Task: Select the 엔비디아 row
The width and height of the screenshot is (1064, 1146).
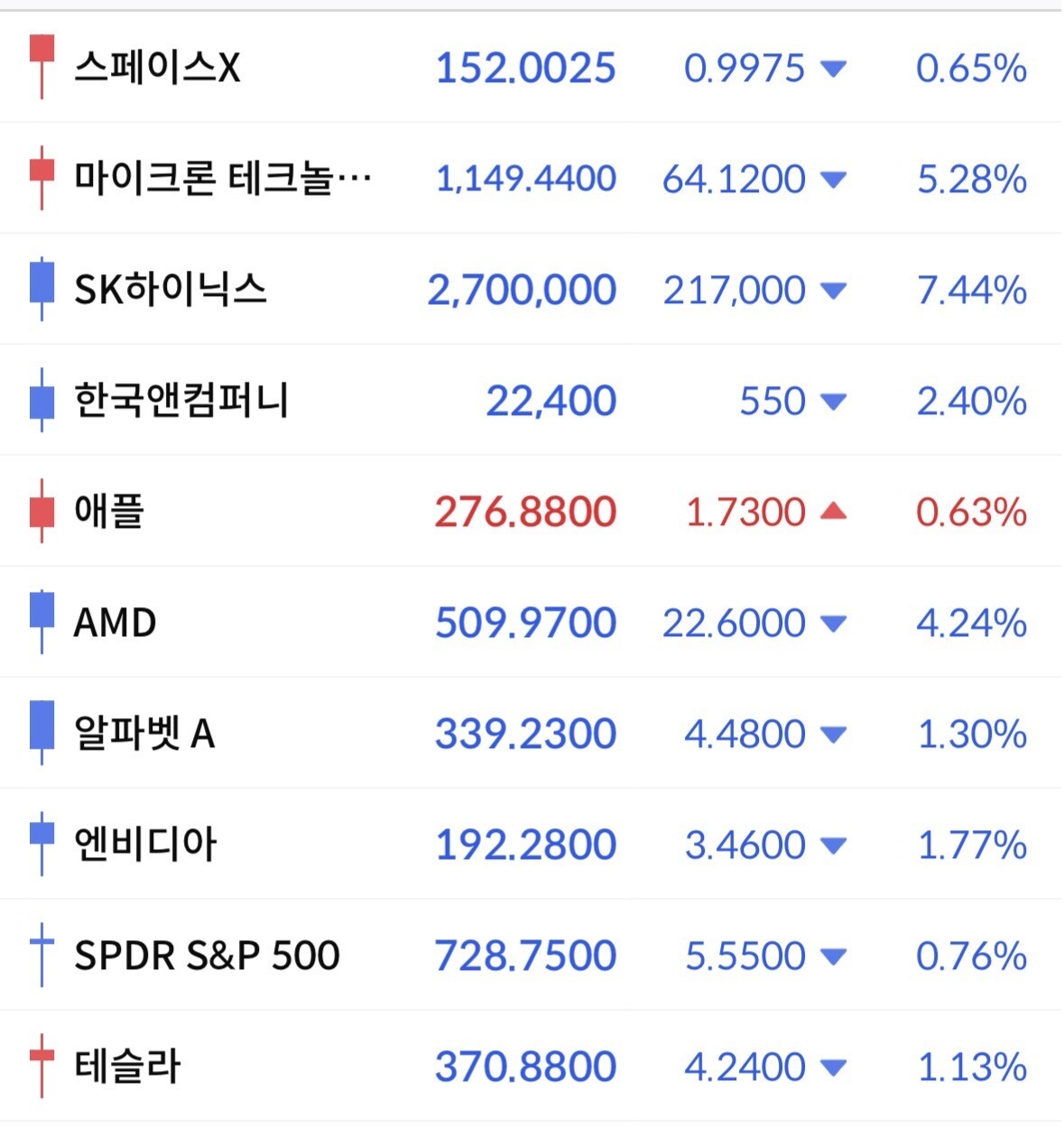Action: tap(532, 844)
